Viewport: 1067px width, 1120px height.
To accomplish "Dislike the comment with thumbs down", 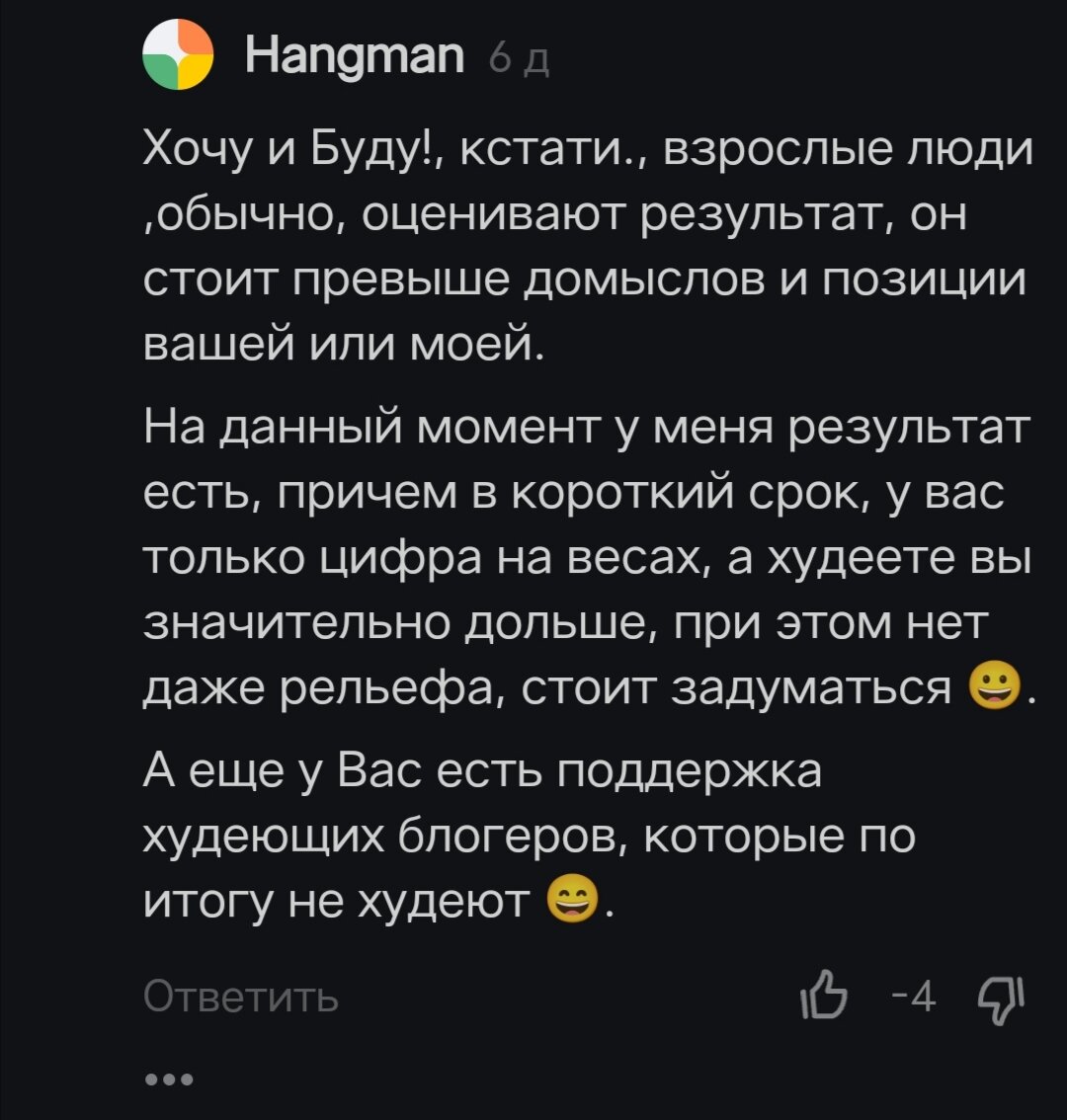I will pyautogui.click(x=1005, y=997).
